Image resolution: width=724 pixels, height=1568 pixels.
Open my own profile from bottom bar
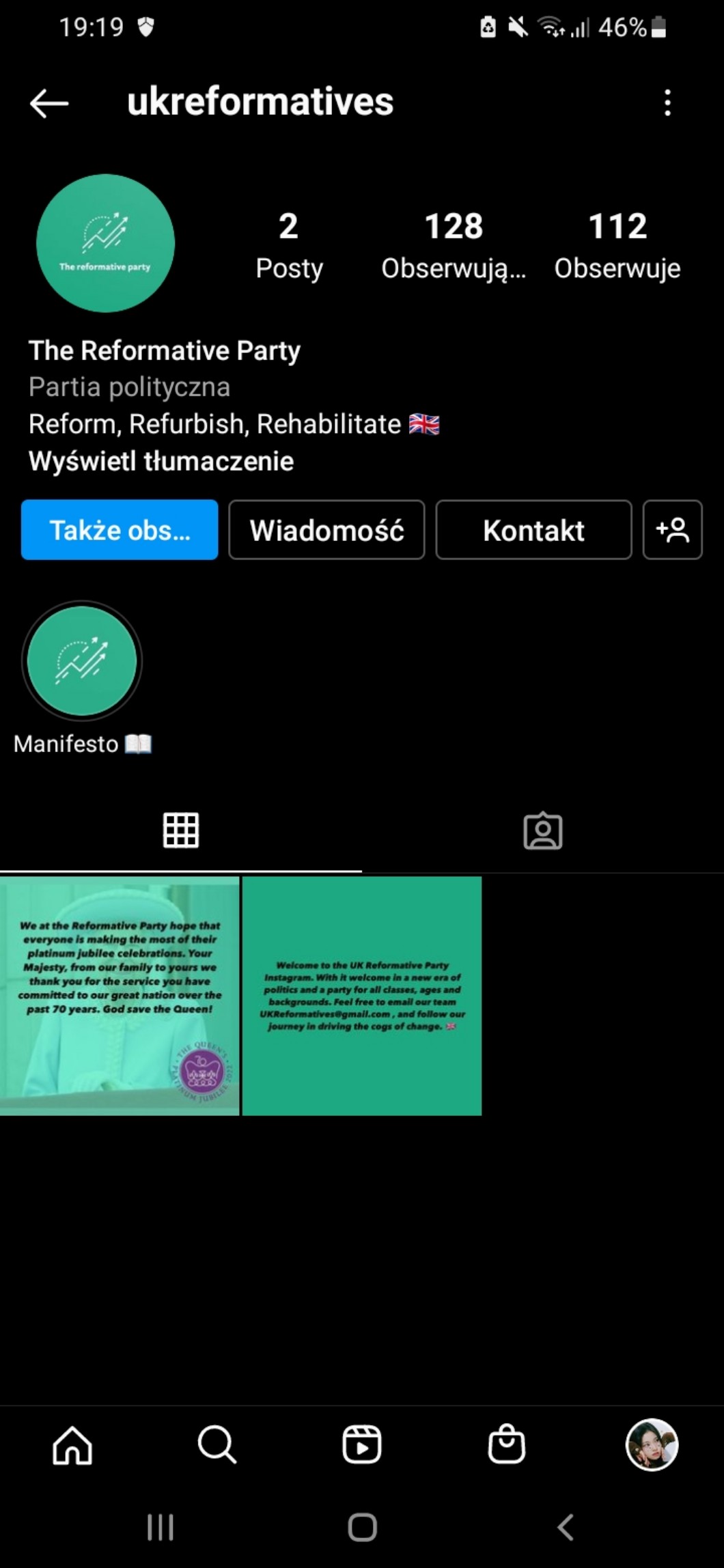(652, 1444)
